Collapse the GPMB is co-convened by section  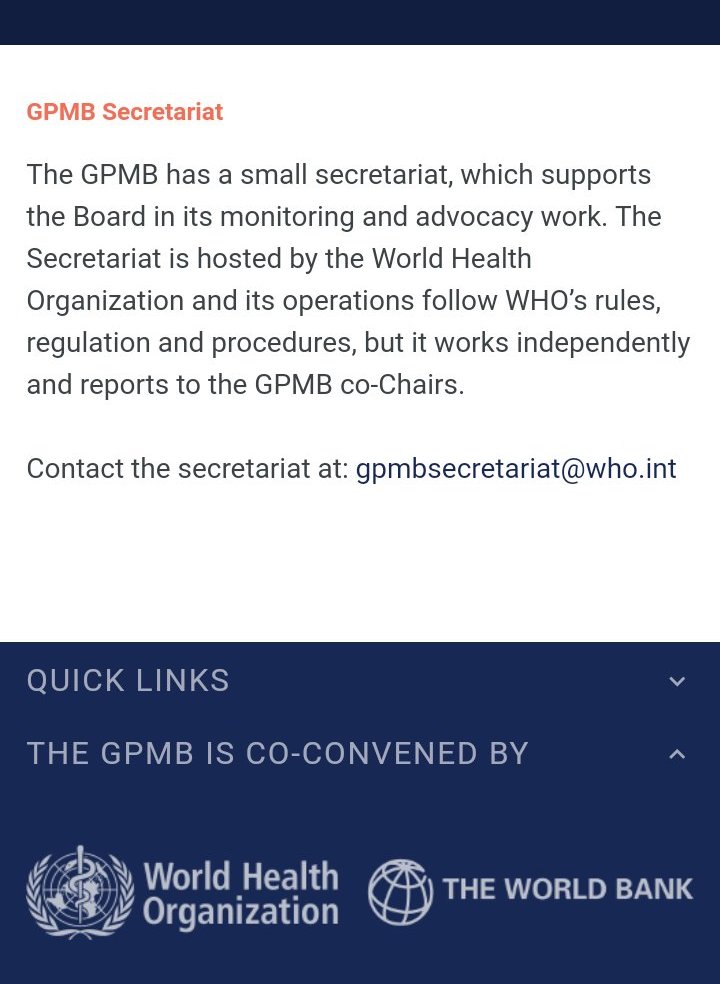pyautogui.click(x=677, y=754)
